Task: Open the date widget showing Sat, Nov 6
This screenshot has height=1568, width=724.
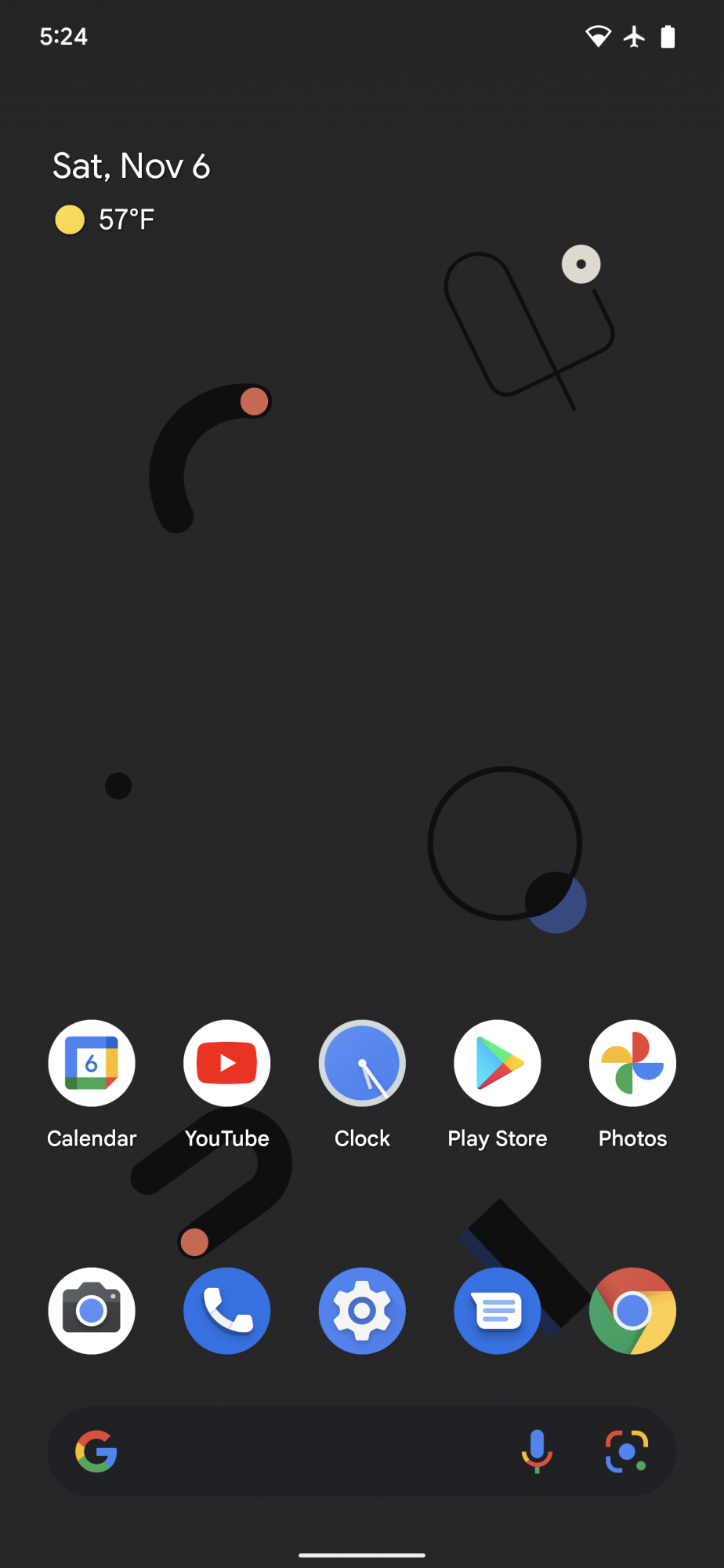Action: 132,166
